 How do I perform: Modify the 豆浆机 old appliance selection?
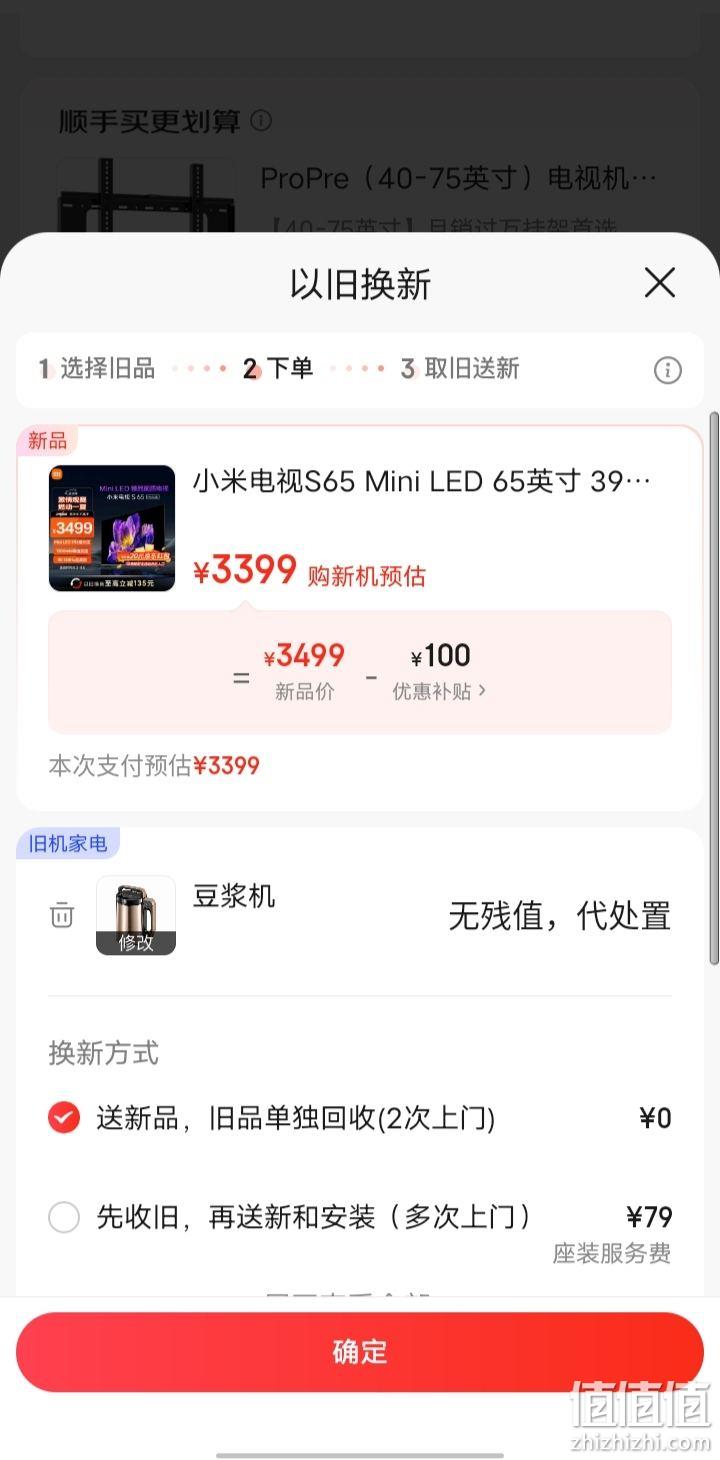point(136,943)
